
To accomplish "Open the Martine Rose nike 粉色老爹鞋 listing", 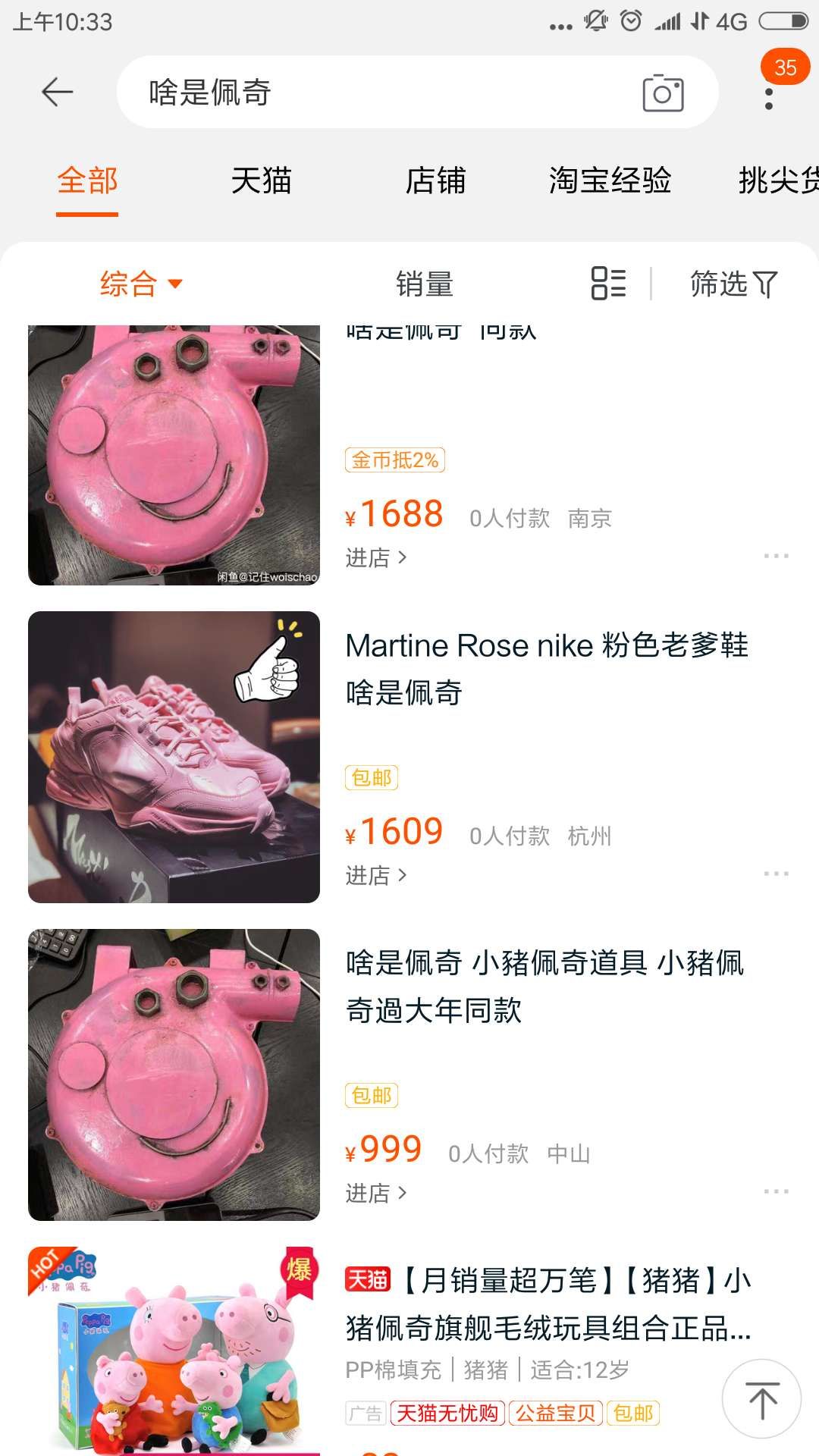I will [x=546, y=668].
